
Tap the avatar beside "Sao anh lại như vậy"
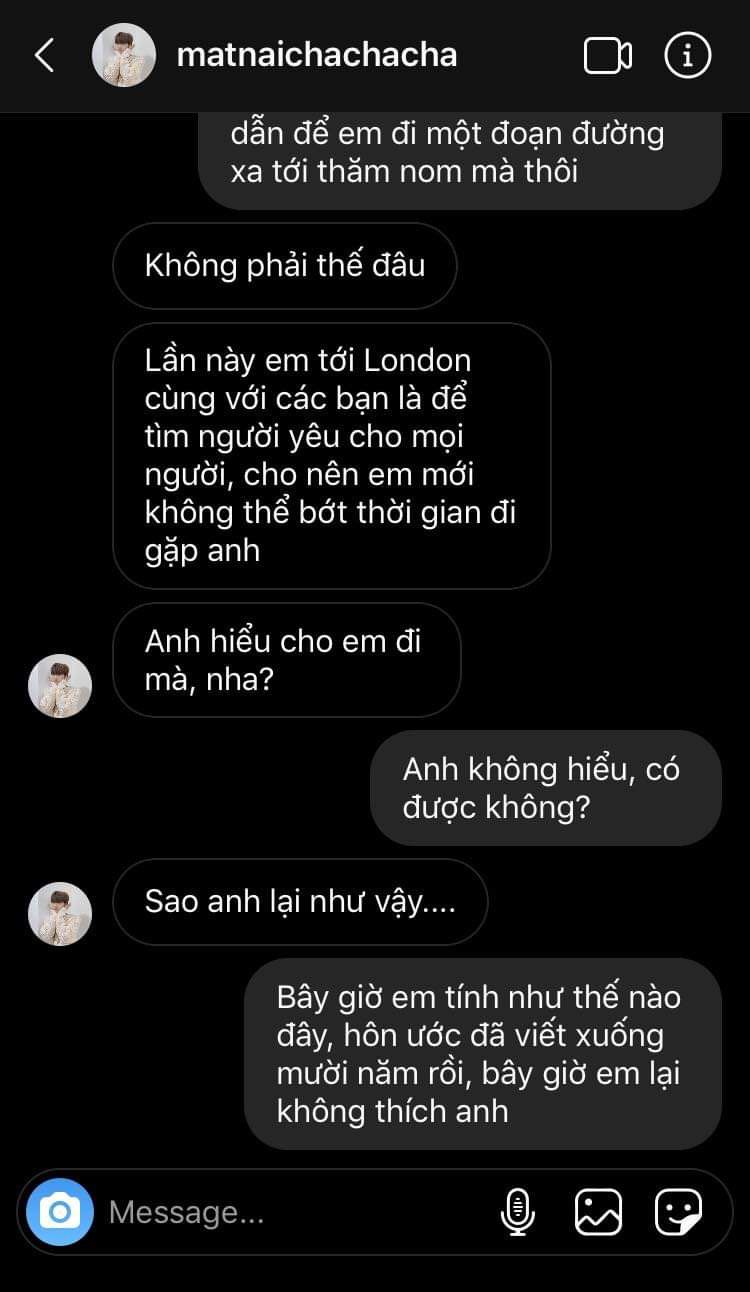pyautogui.click(x=60, y=913)
